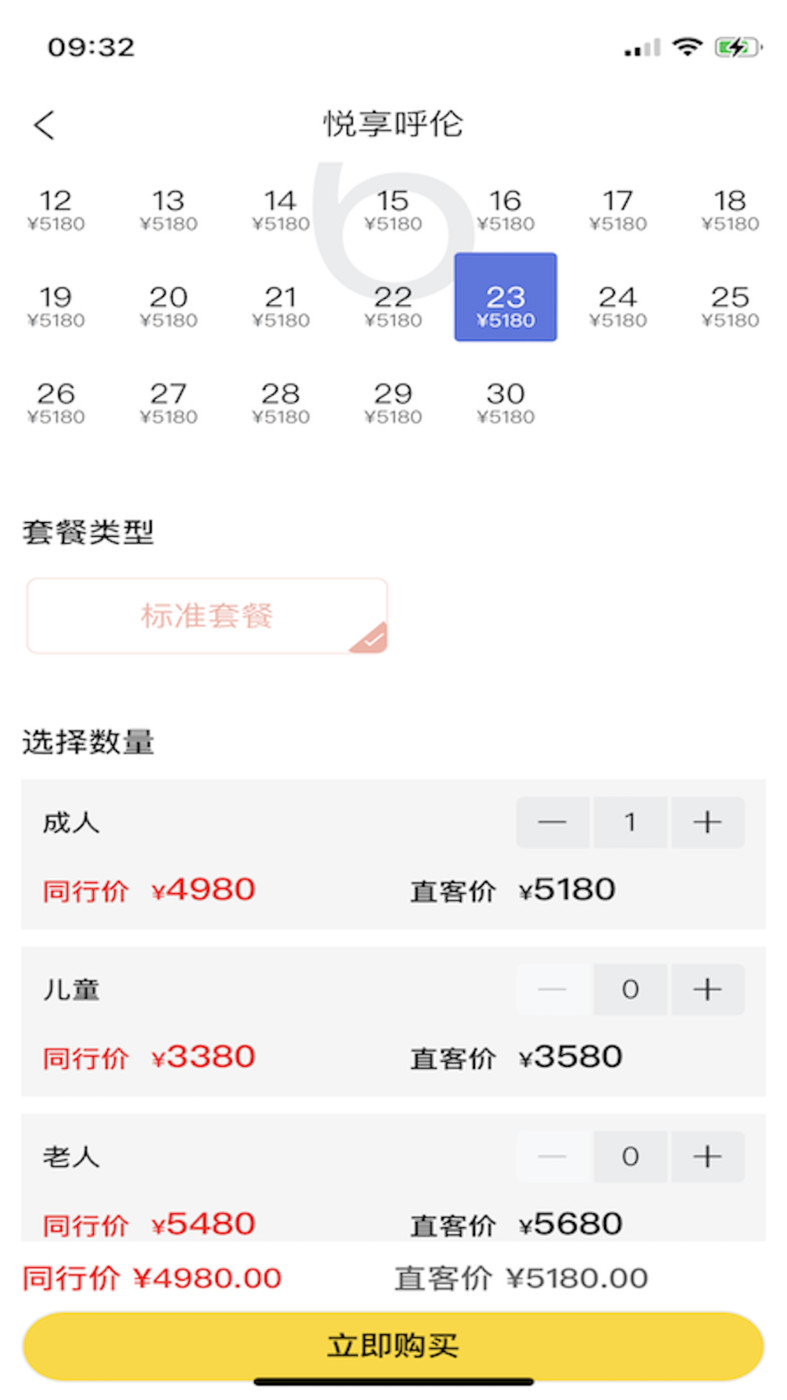
Task: Open the 标准套餐 package selector
Action: pyautogui.click(x=207, y=615)
